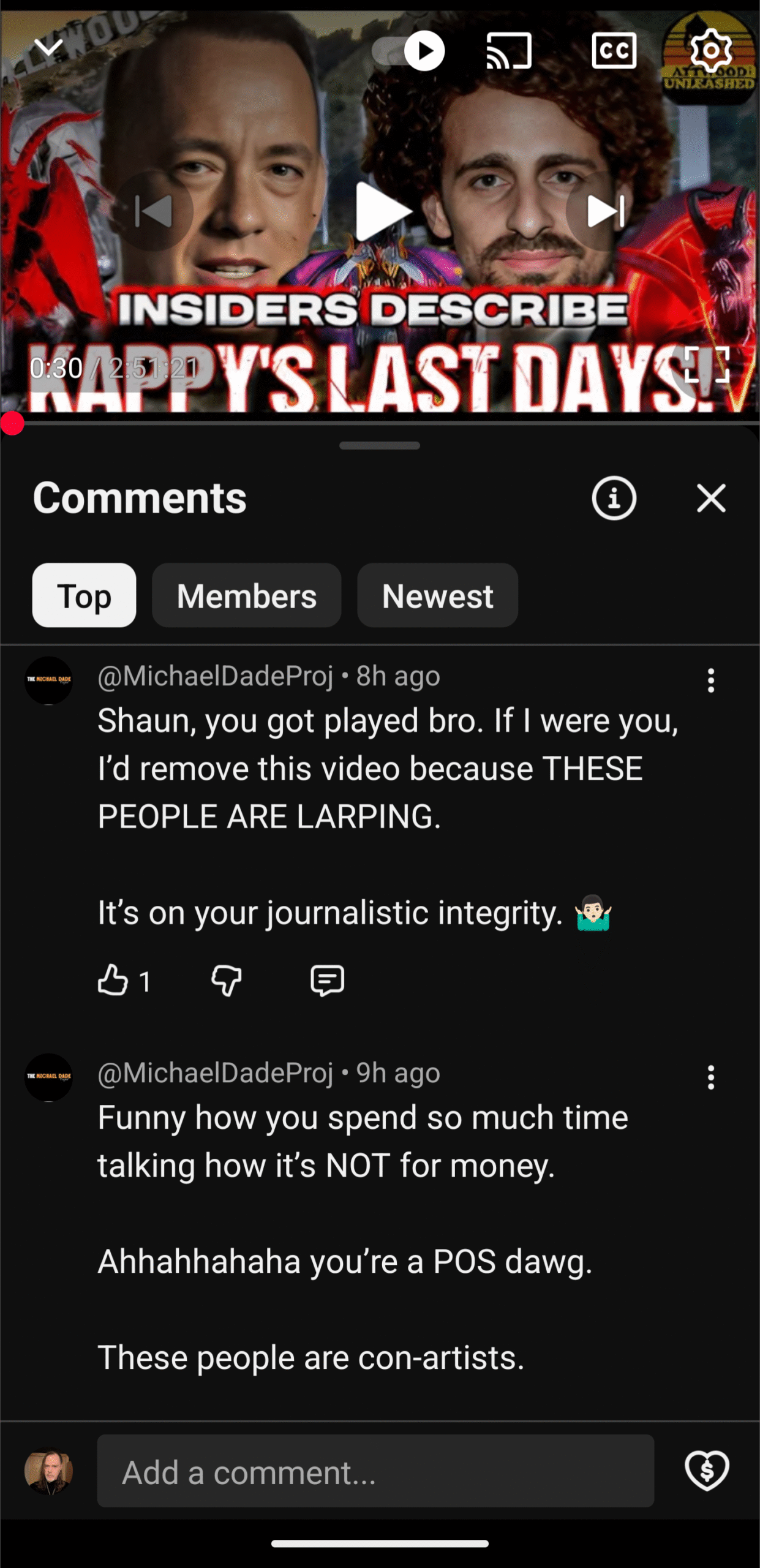The height and width of the screenshot is (1568, 760).
Task: Play the video
Action: [x=381, y=212]
